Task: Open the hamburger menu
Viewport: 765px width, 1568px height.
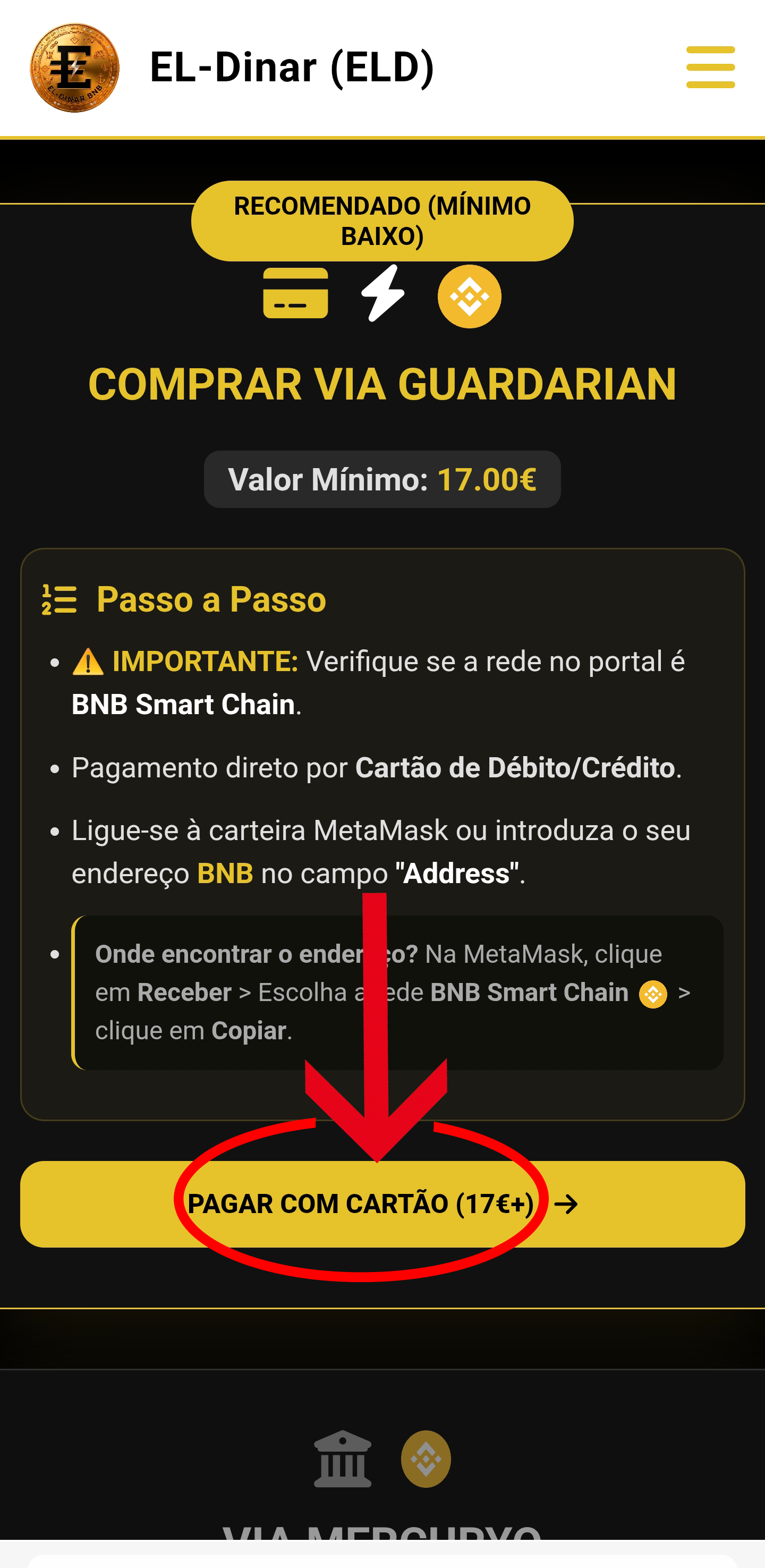Action: coord(710,67)
